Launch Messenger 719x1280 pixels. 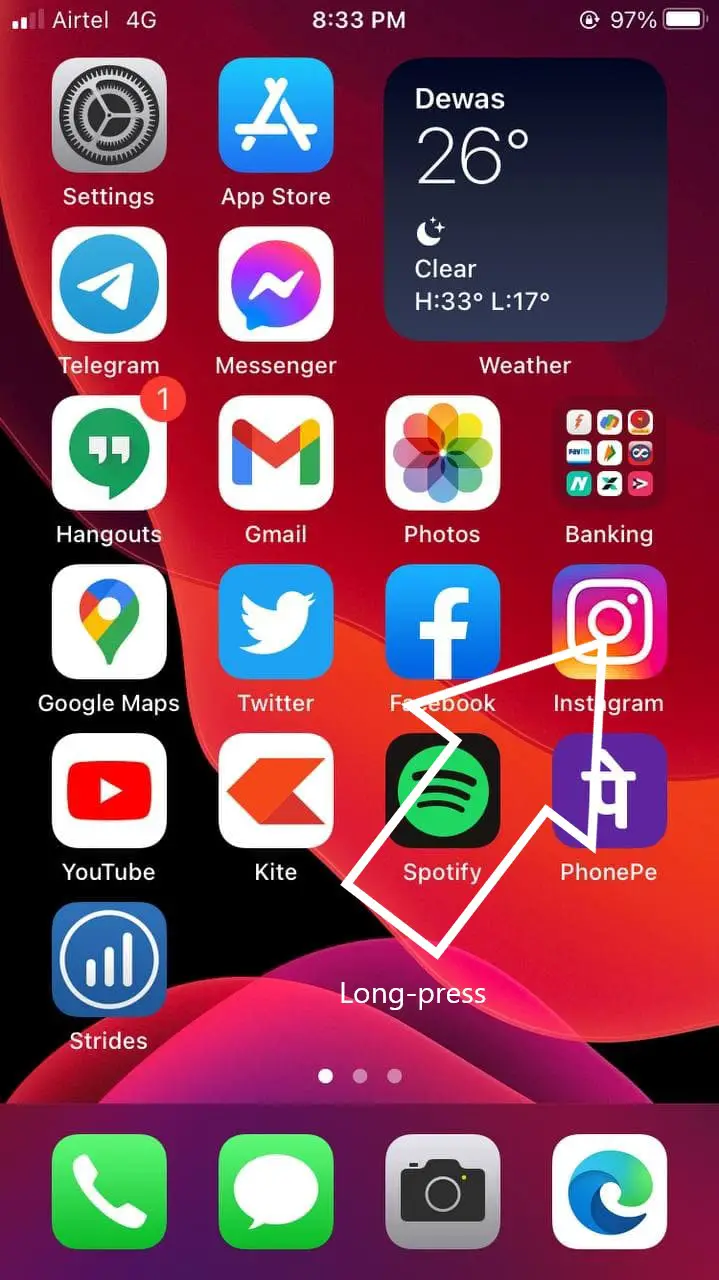(276, 285)
